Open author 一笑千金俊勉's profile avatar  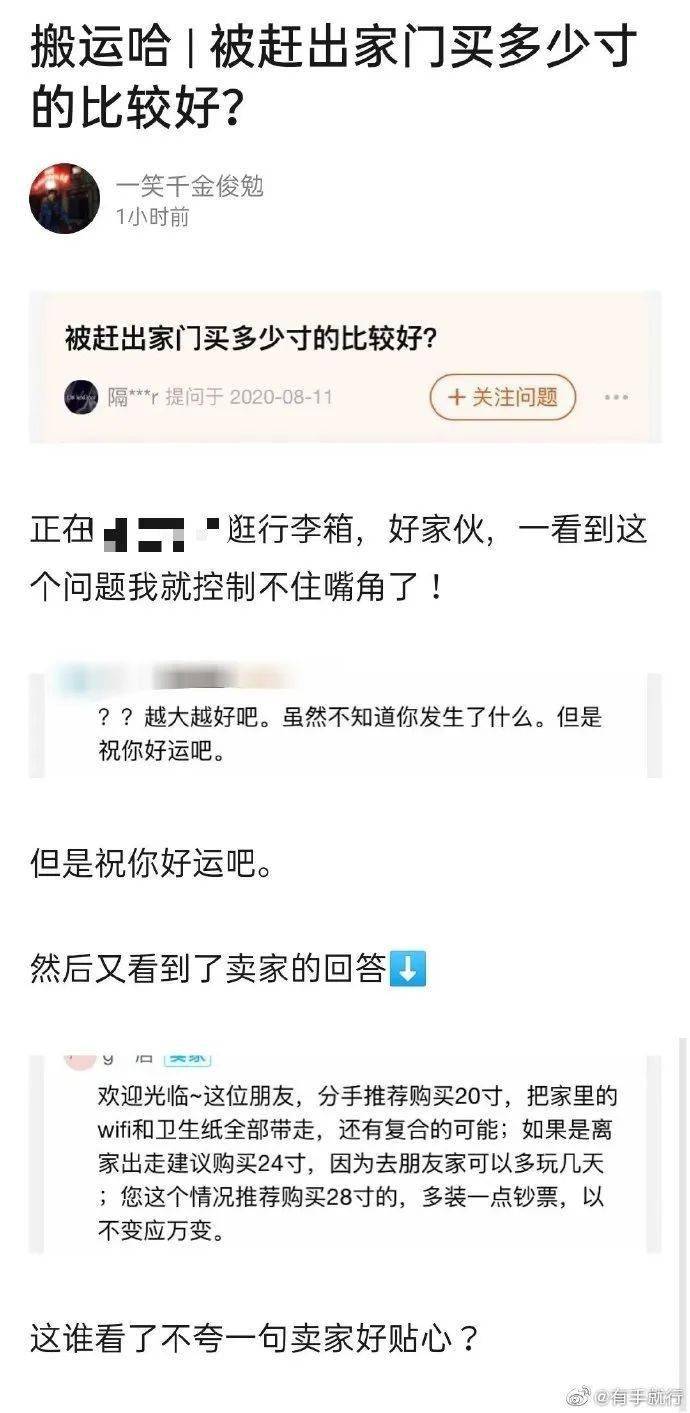(65, 199)
